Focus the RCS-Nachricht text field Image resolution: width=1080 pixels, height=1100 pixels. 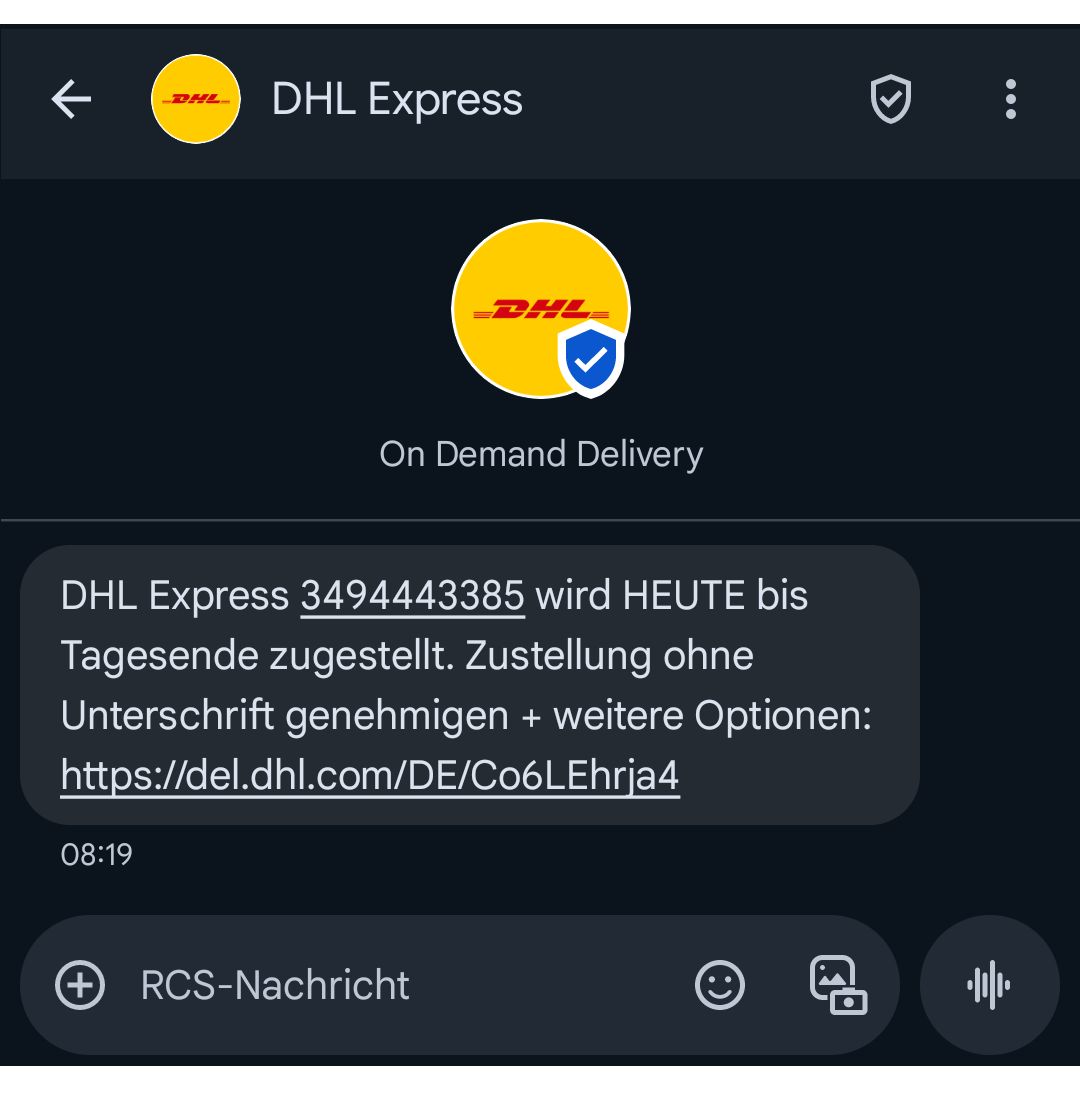tap(400, 985)
